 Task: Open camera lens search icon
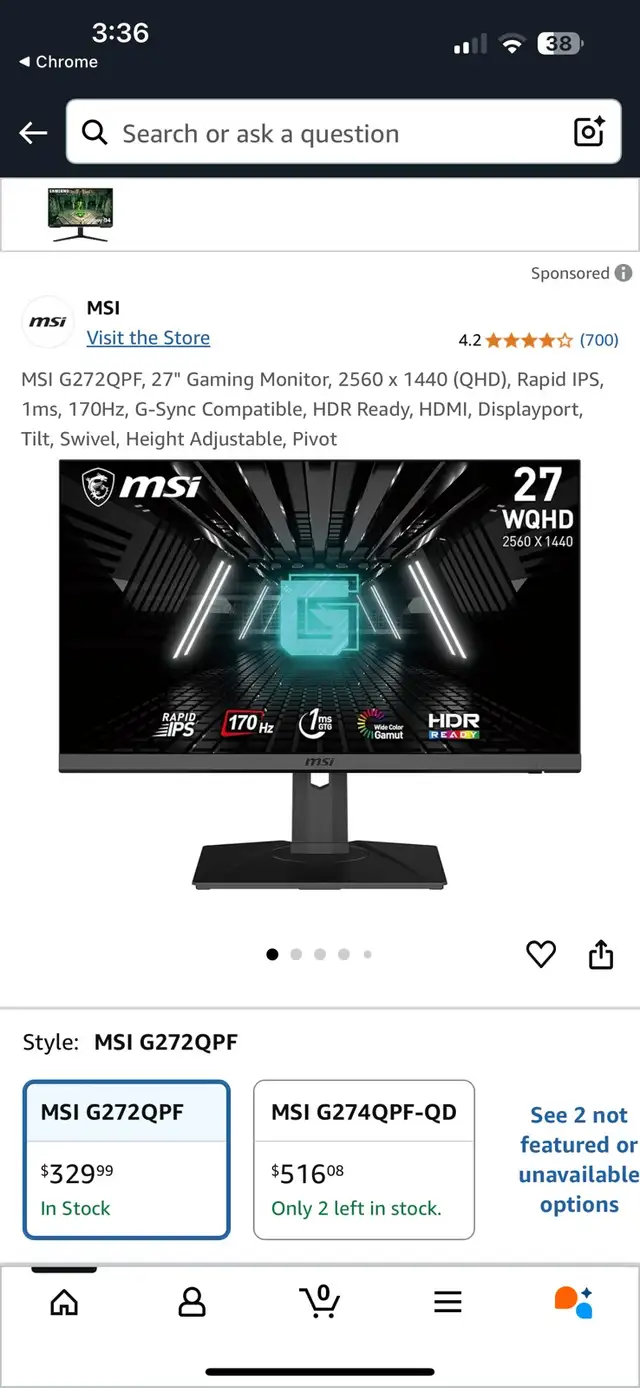pos(588,132)
